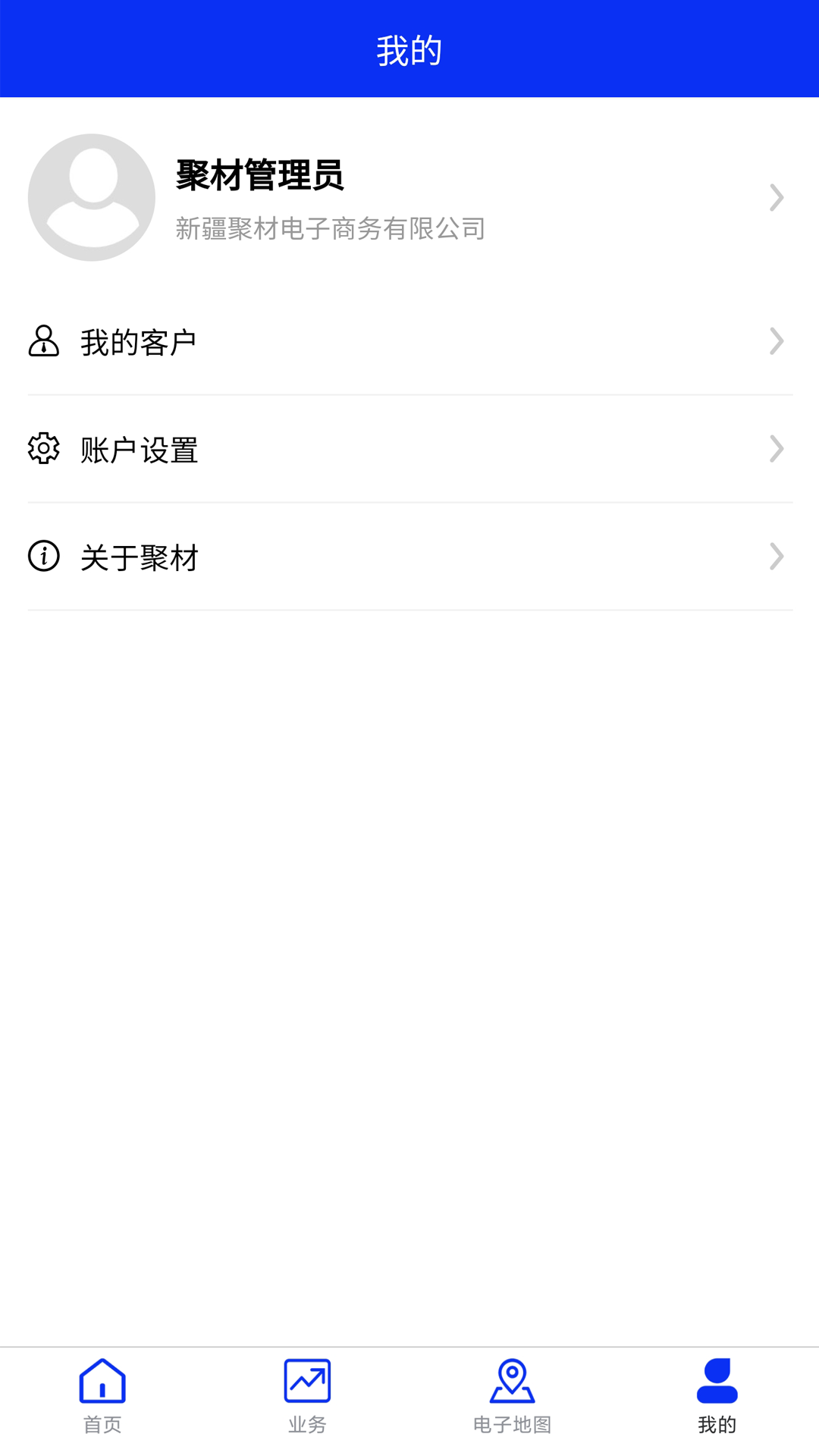Click the 我的 profile icon

(717, 1380)
